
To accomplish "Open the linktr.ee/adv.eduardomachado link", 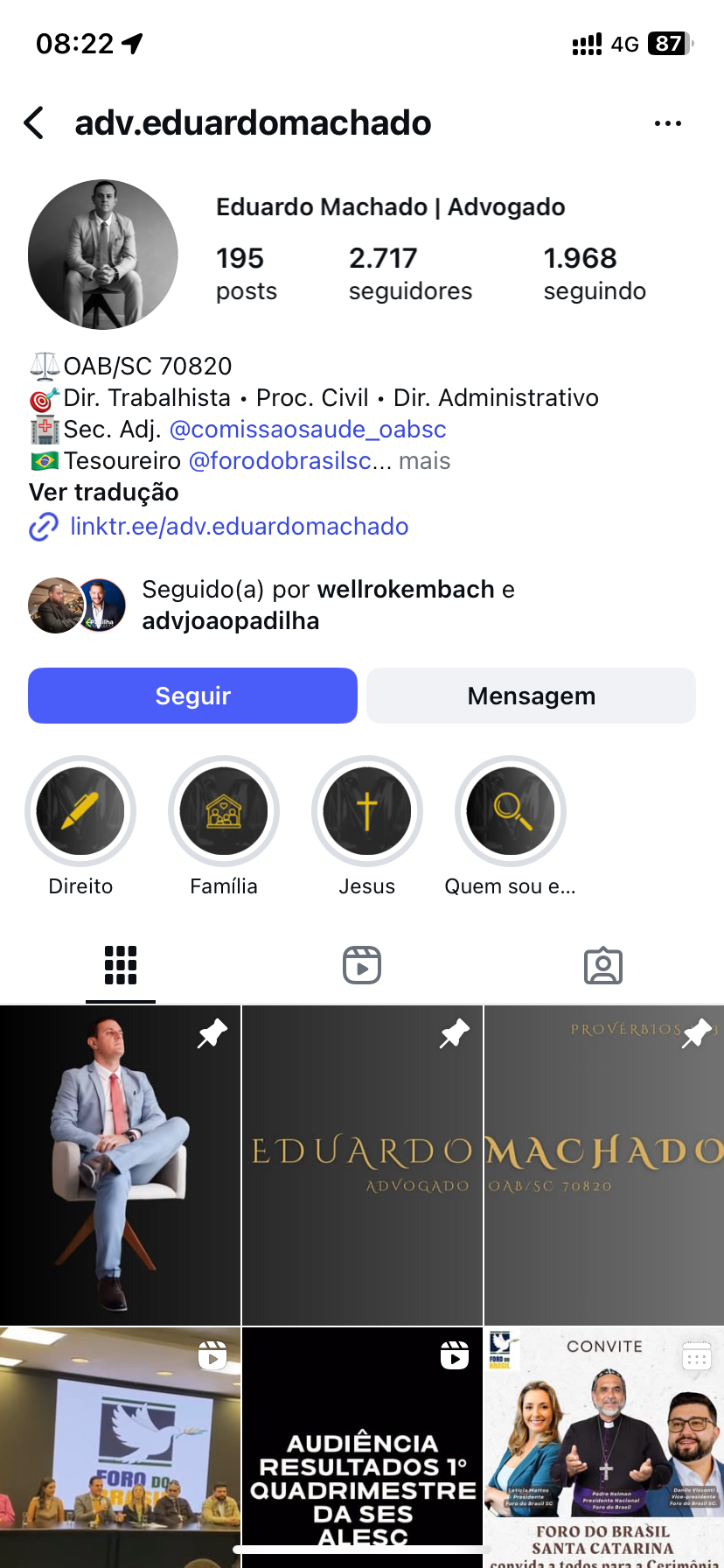I will pos(239,527).
